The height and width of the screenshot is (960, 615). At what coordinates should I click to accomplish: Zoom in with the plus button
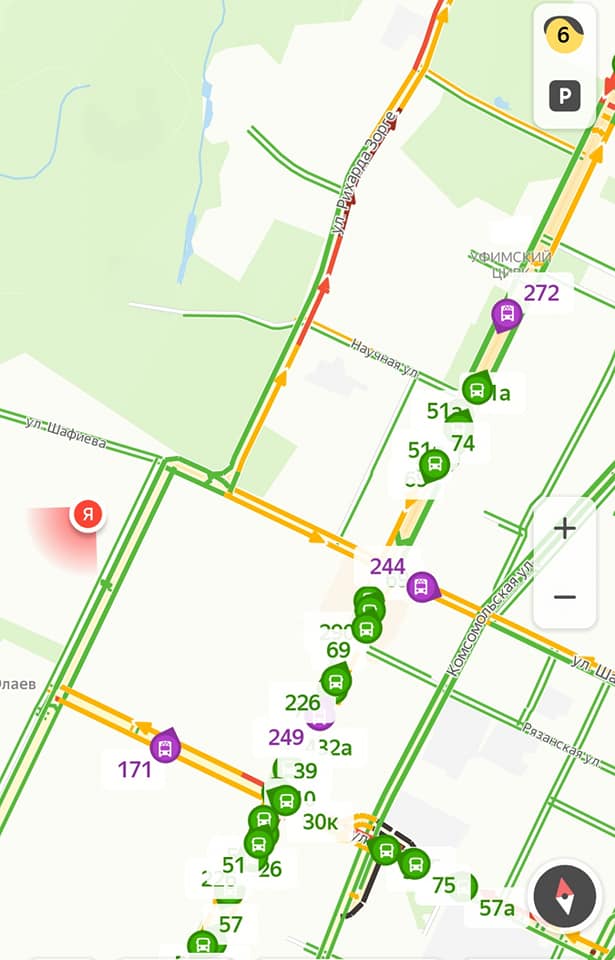click(564, 529)
